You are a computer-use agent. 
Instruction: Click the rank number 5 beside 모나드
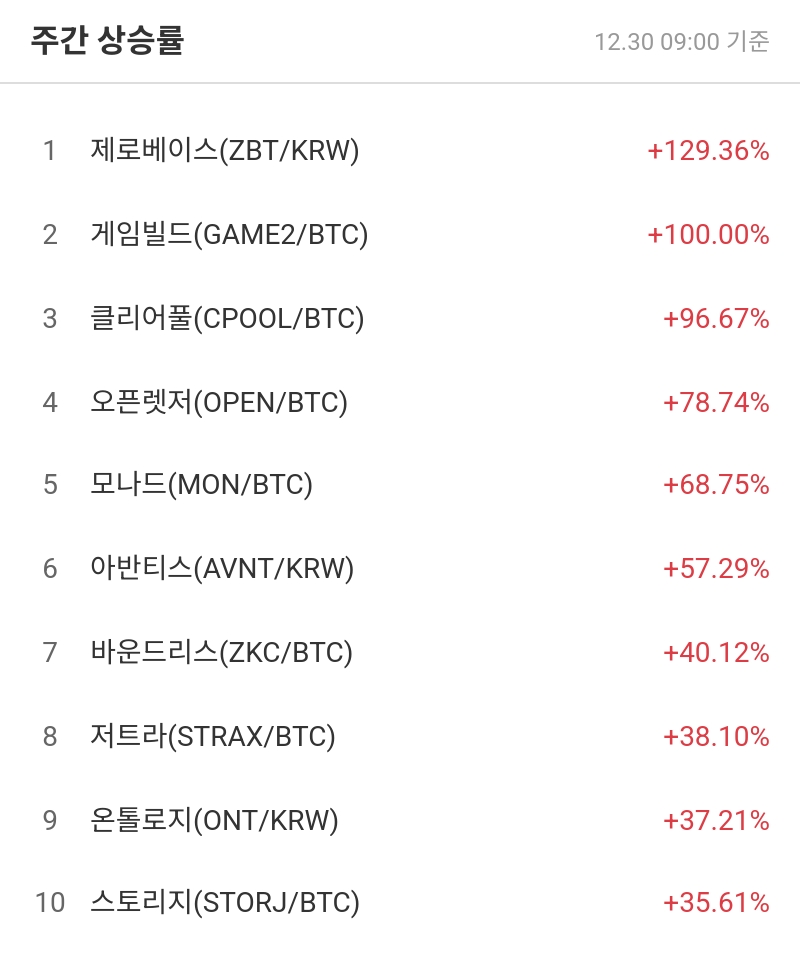pyautogui.click(x=48, y=486)
